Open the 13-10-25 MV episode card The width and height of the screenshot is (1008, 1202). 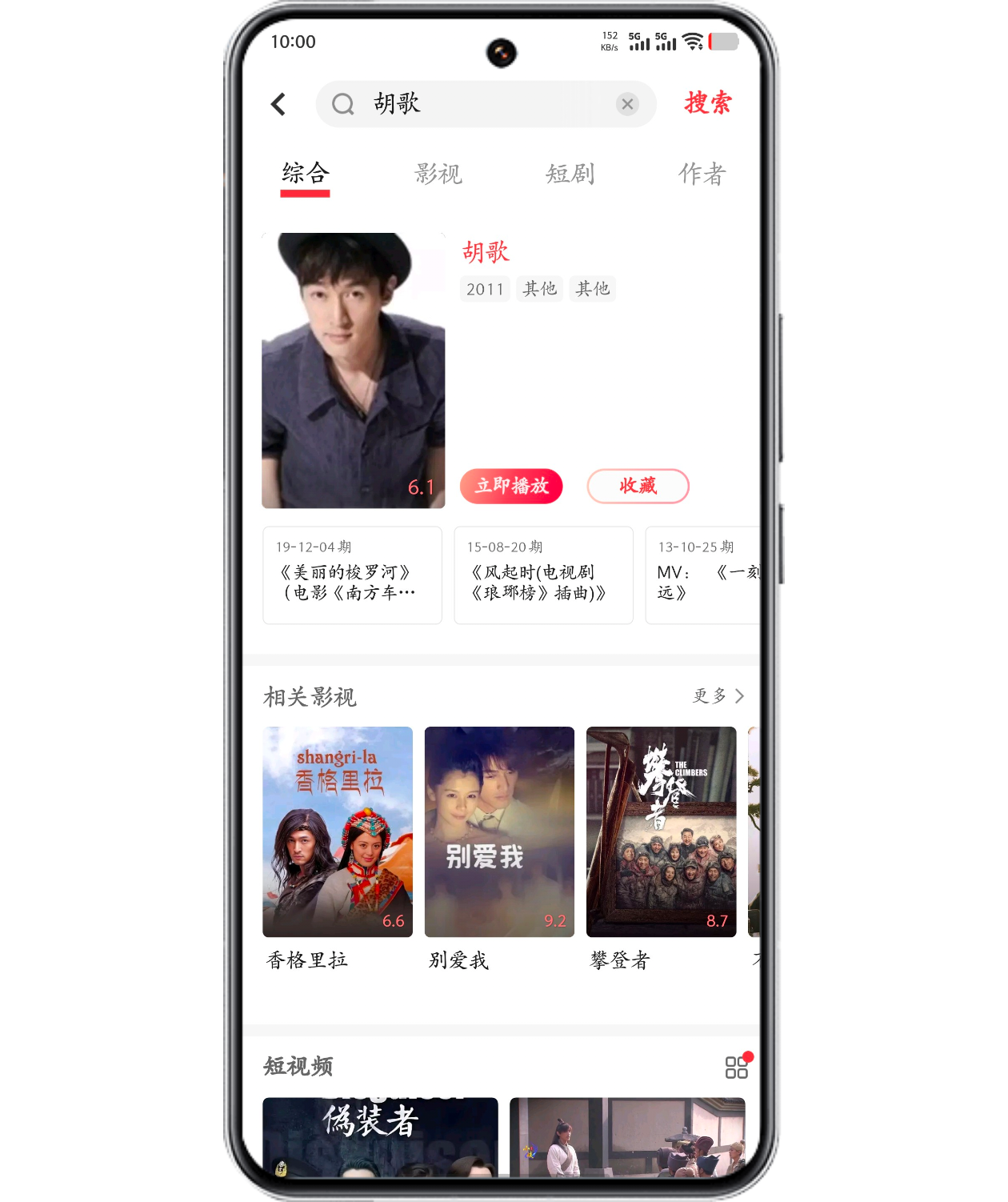pyautogui.click(x=702, y=575)
